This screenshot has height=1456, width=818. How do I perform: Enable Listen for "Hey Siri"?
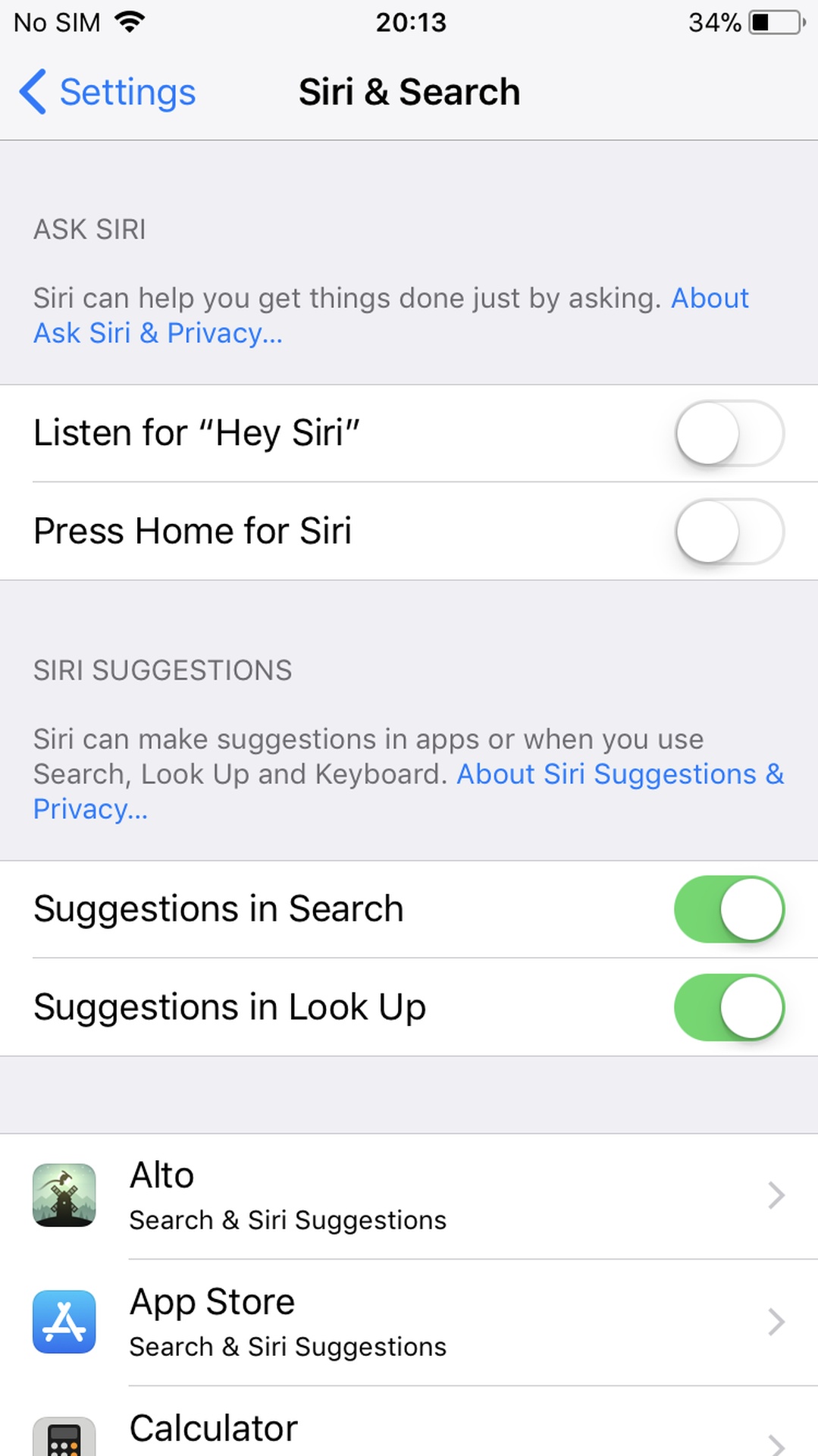click(x=729, y=433)
